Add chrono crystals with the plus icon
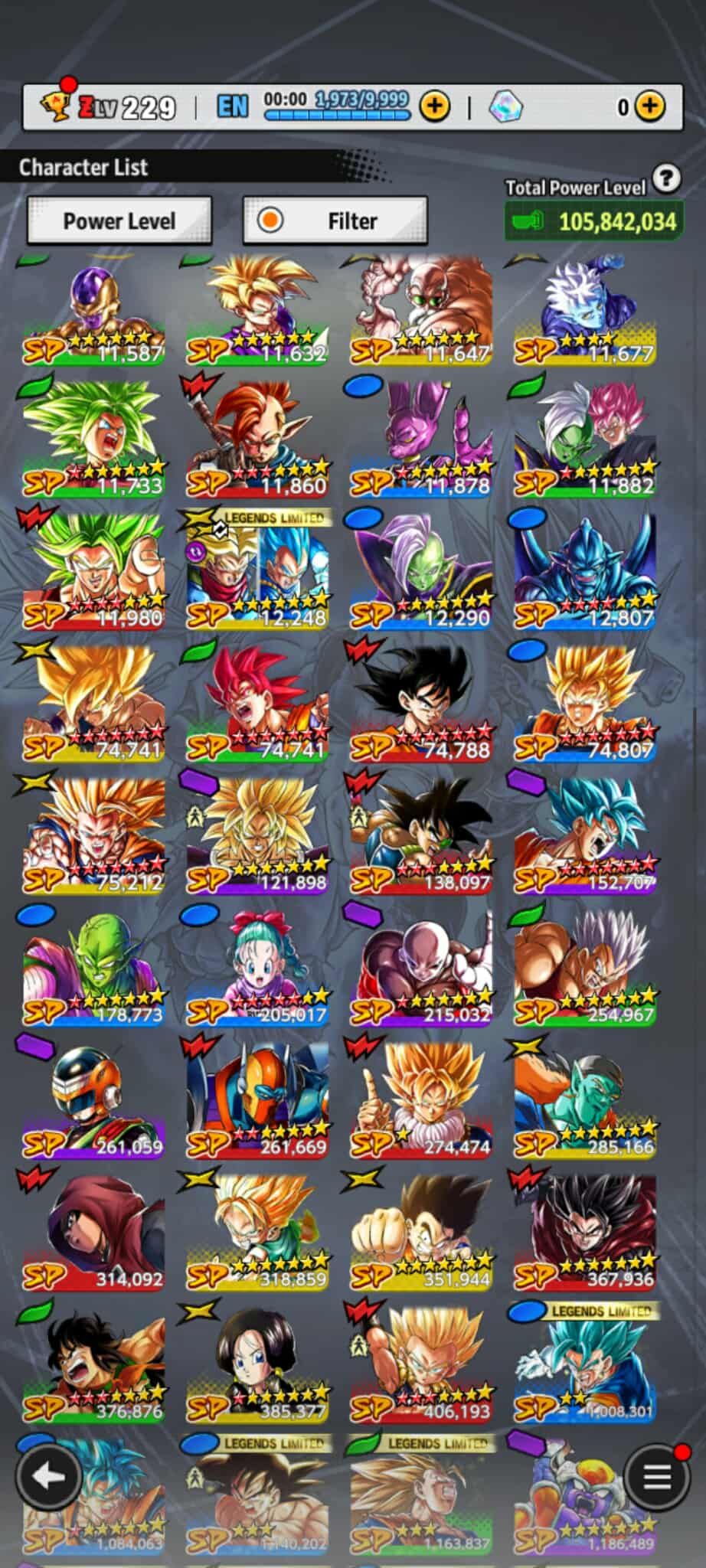Viewport: 706px width, 1568px height. click(x=649, y=106)
